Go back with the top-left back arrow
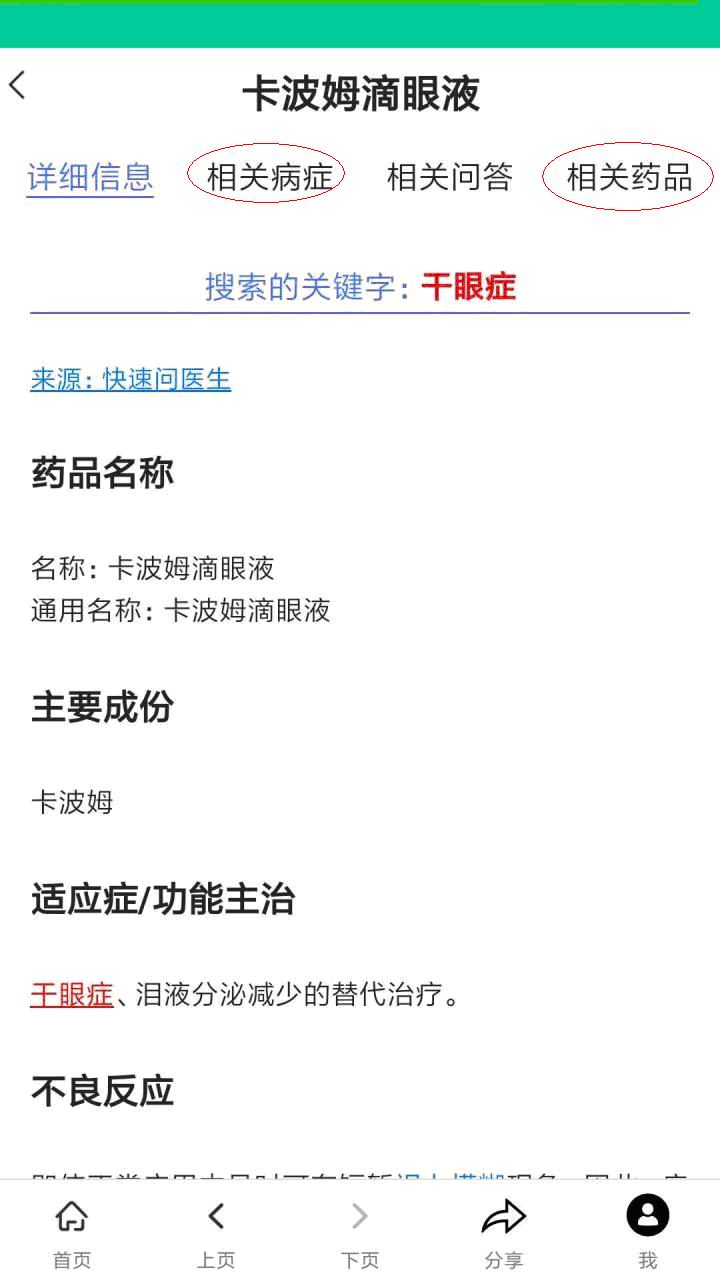Image resolution: width=720 pixels, height=1280 pixels. (17, 87)
